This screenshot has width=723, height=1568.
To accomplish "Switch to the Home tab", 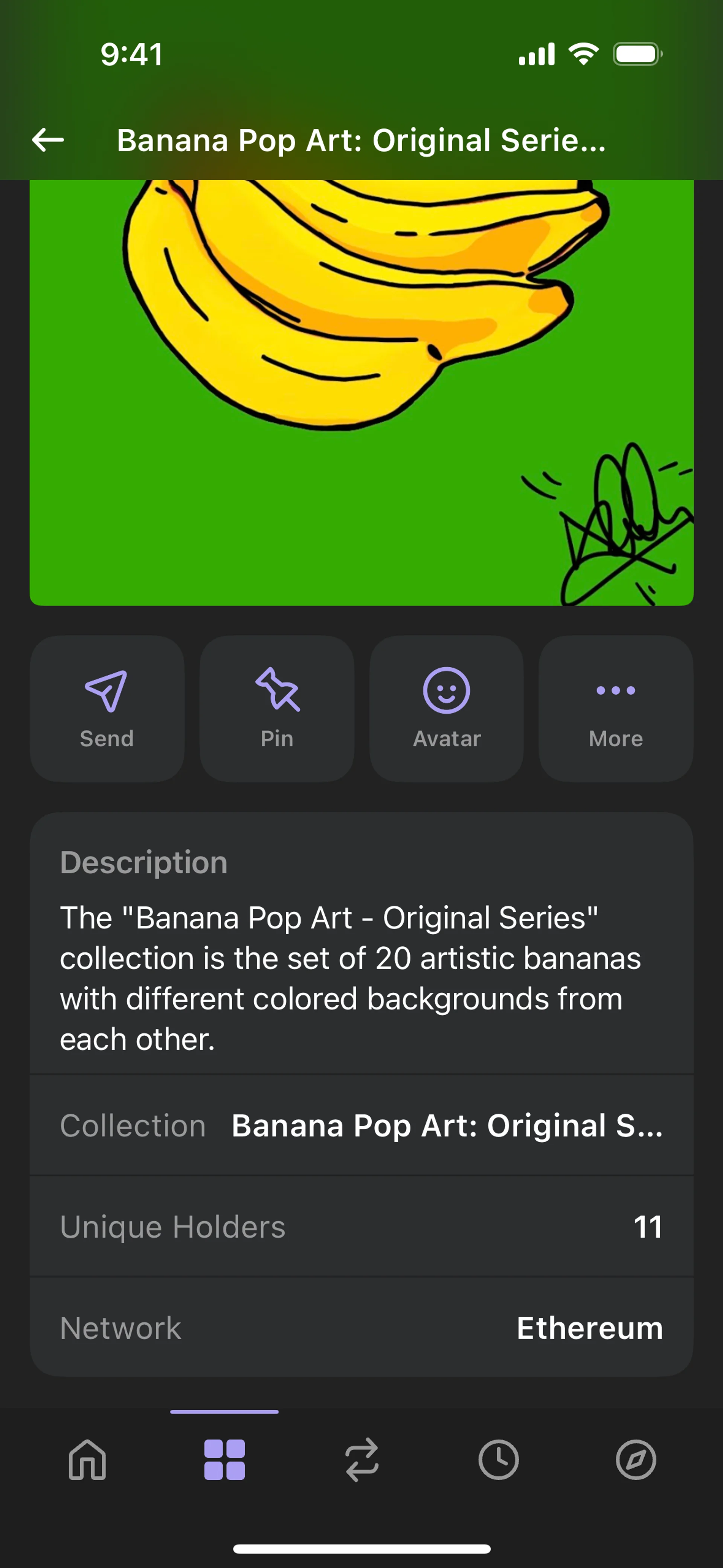I will pyautogui.click(x=88, y=1459).
